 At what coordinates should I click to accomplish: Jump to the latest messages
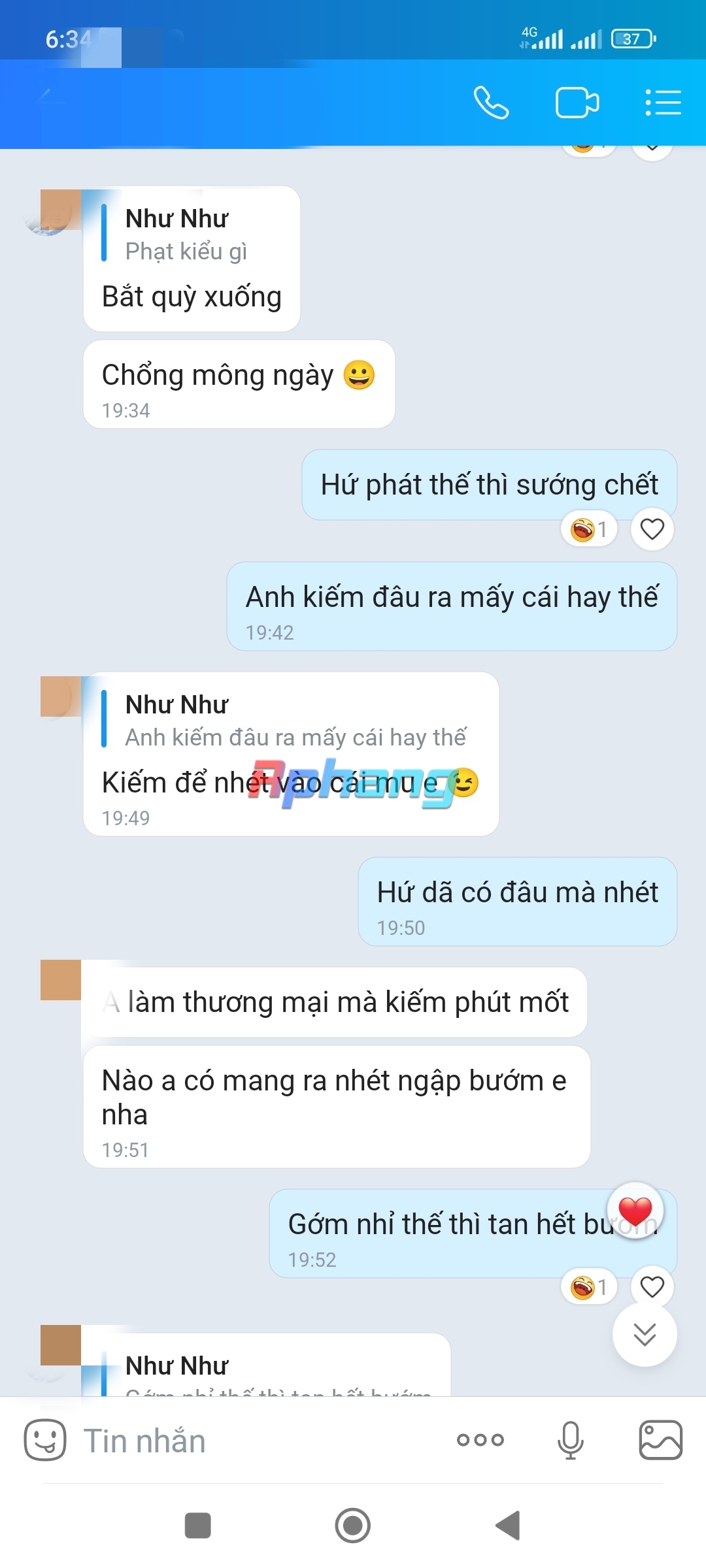[x=645, y=1335]
